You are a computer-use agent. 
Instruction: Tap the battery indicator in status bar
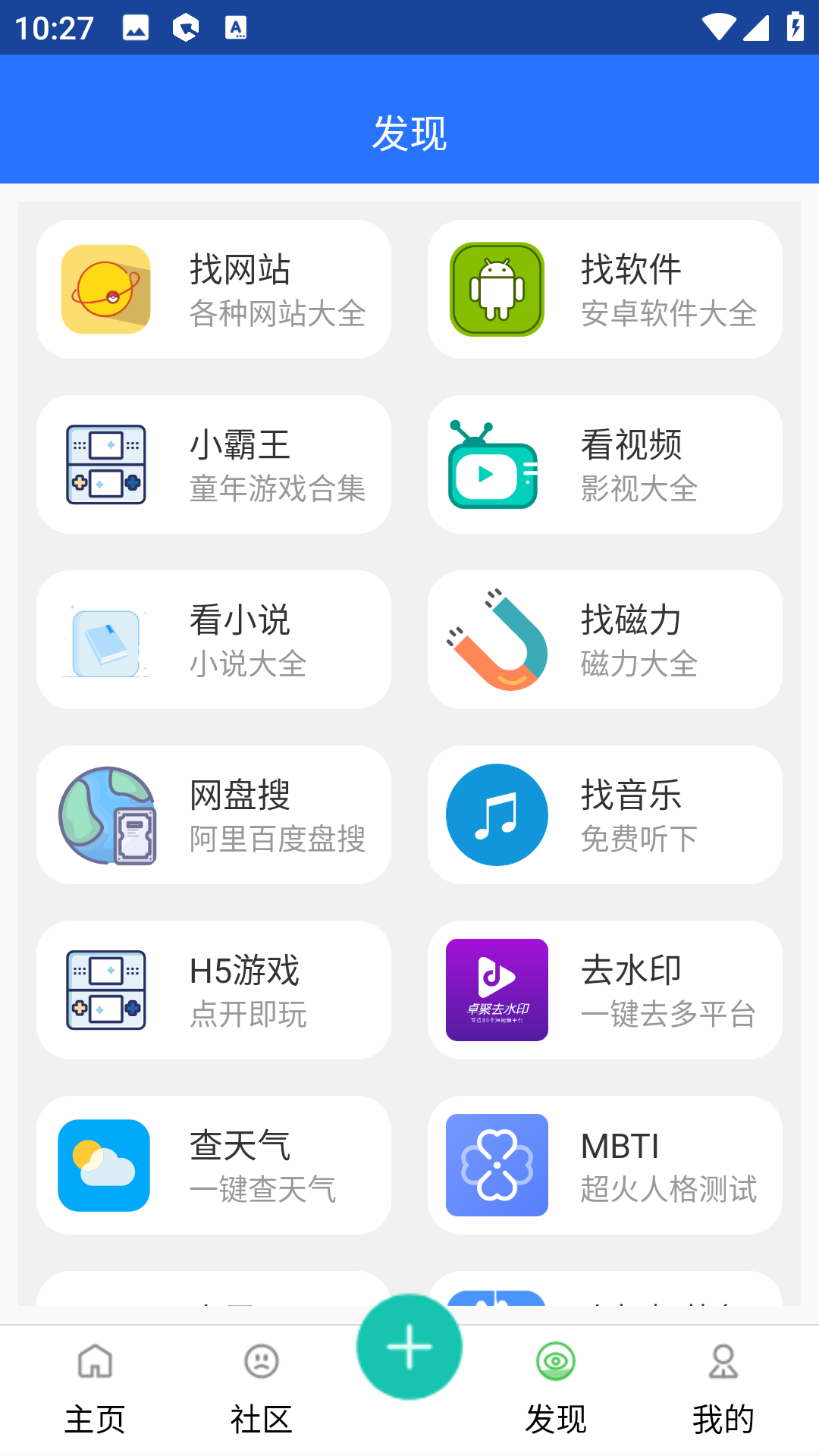coord(795,27)
